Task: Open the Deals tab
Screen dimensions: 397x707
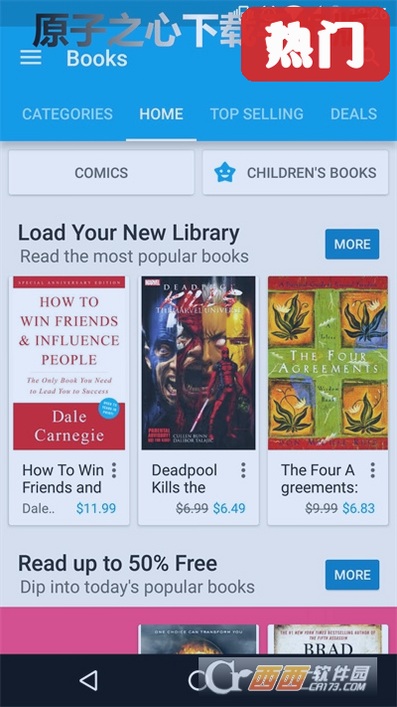Action: point(354,114)
